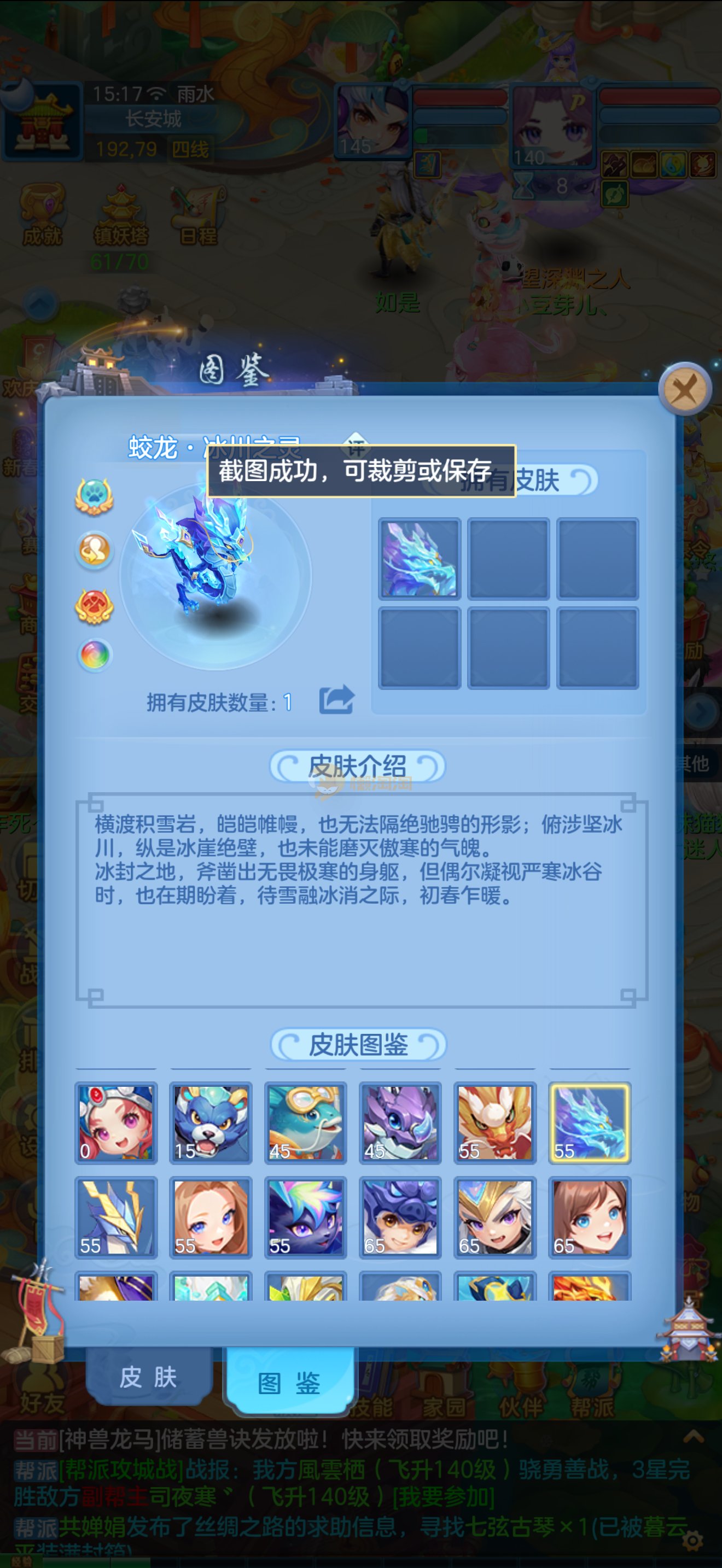Viewport: 722px width, 1568px height.
Task: Select the level 45 goggles fish skin
Action: click(x=305, y=1123)
